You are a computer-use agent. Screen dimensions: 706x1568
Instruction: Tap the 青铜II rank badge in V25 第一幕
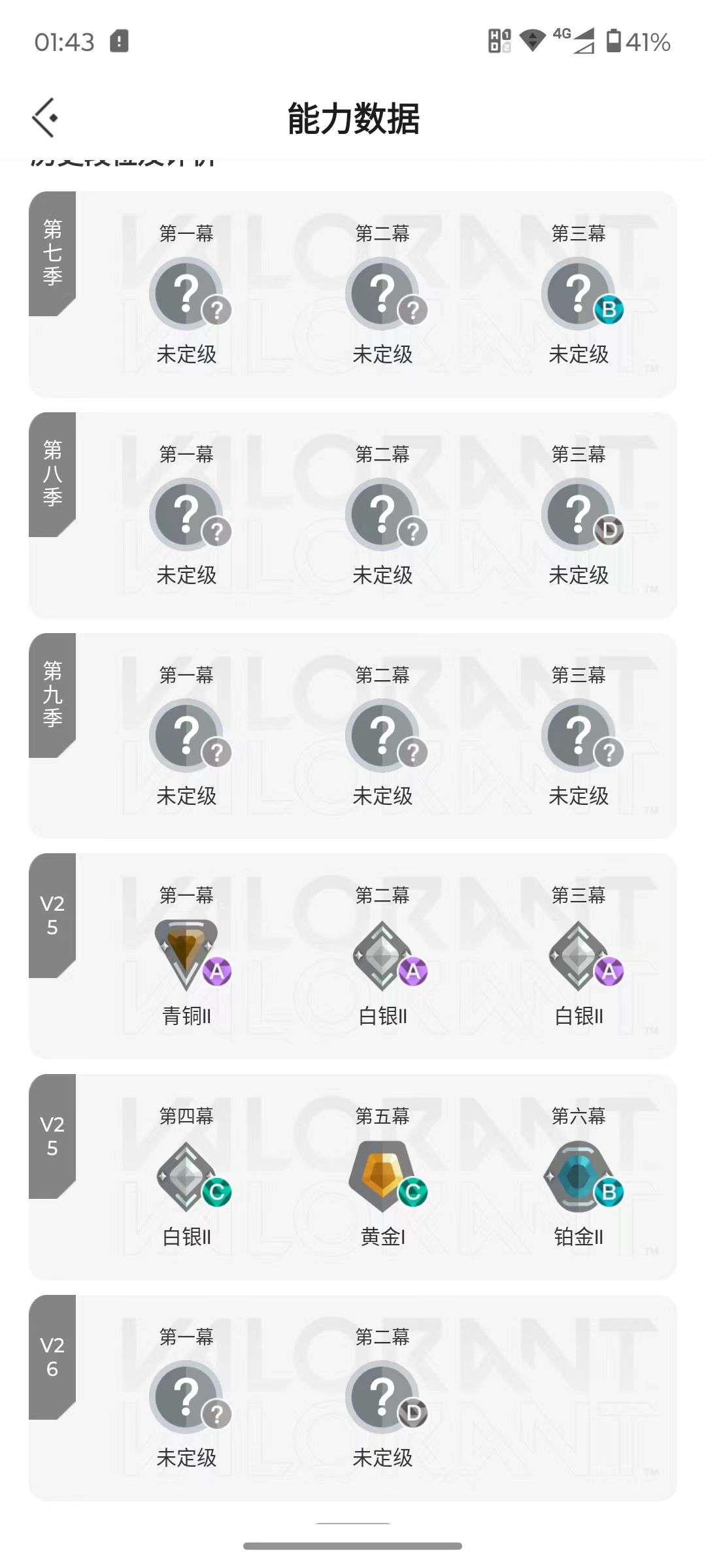pos(186,956)
